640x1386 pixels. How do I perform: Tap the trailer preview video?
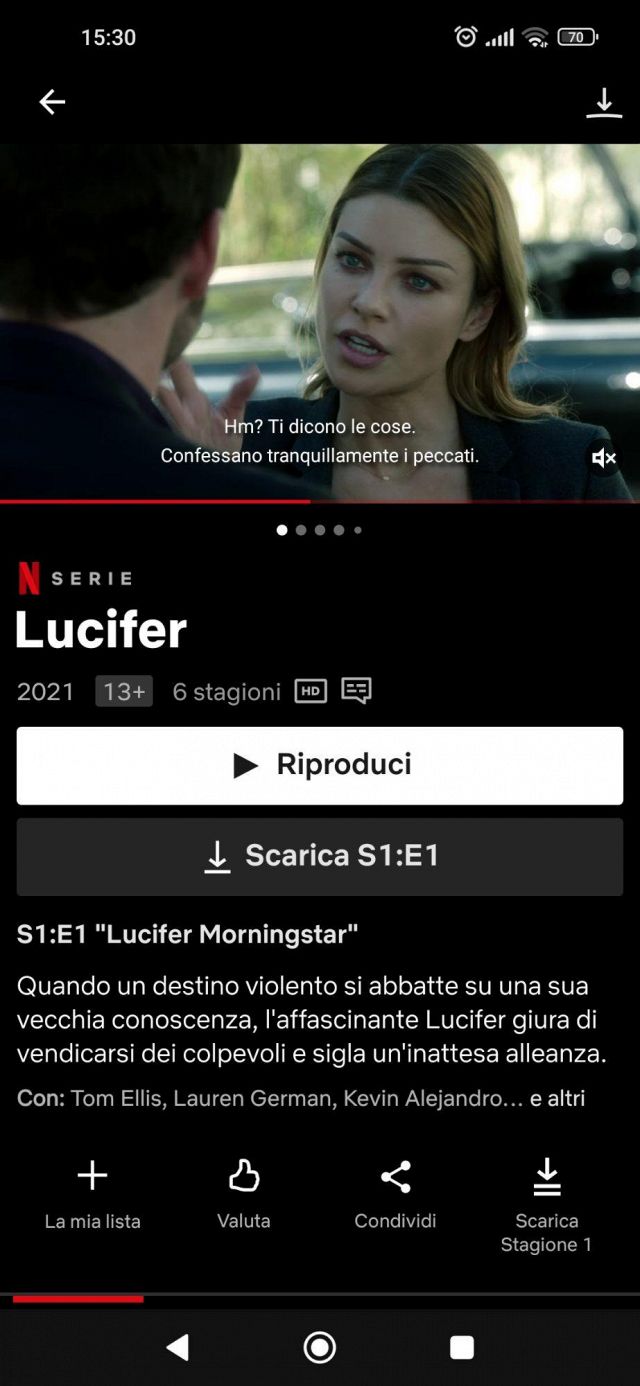click(x=320, y=300)
